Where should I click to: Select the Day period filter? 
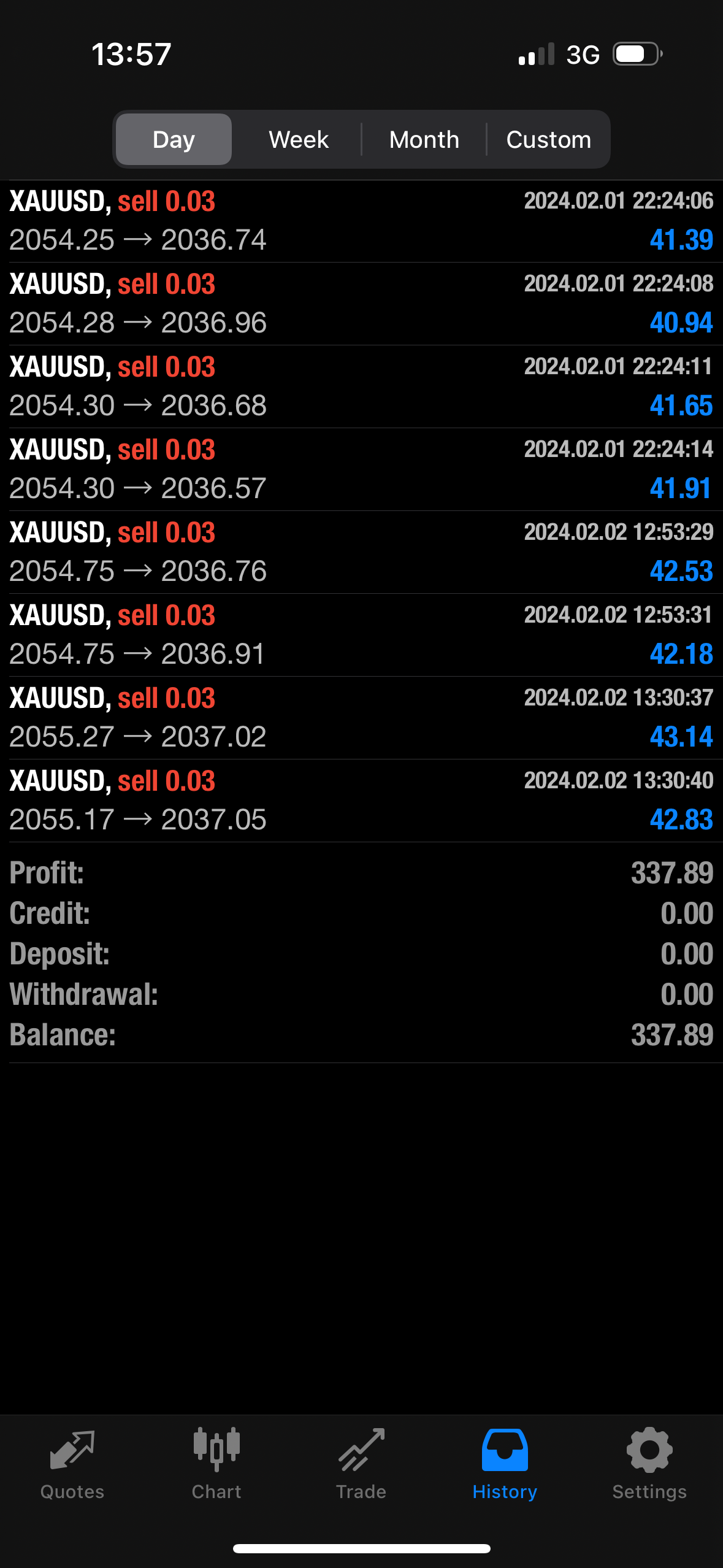click(174, 139)
